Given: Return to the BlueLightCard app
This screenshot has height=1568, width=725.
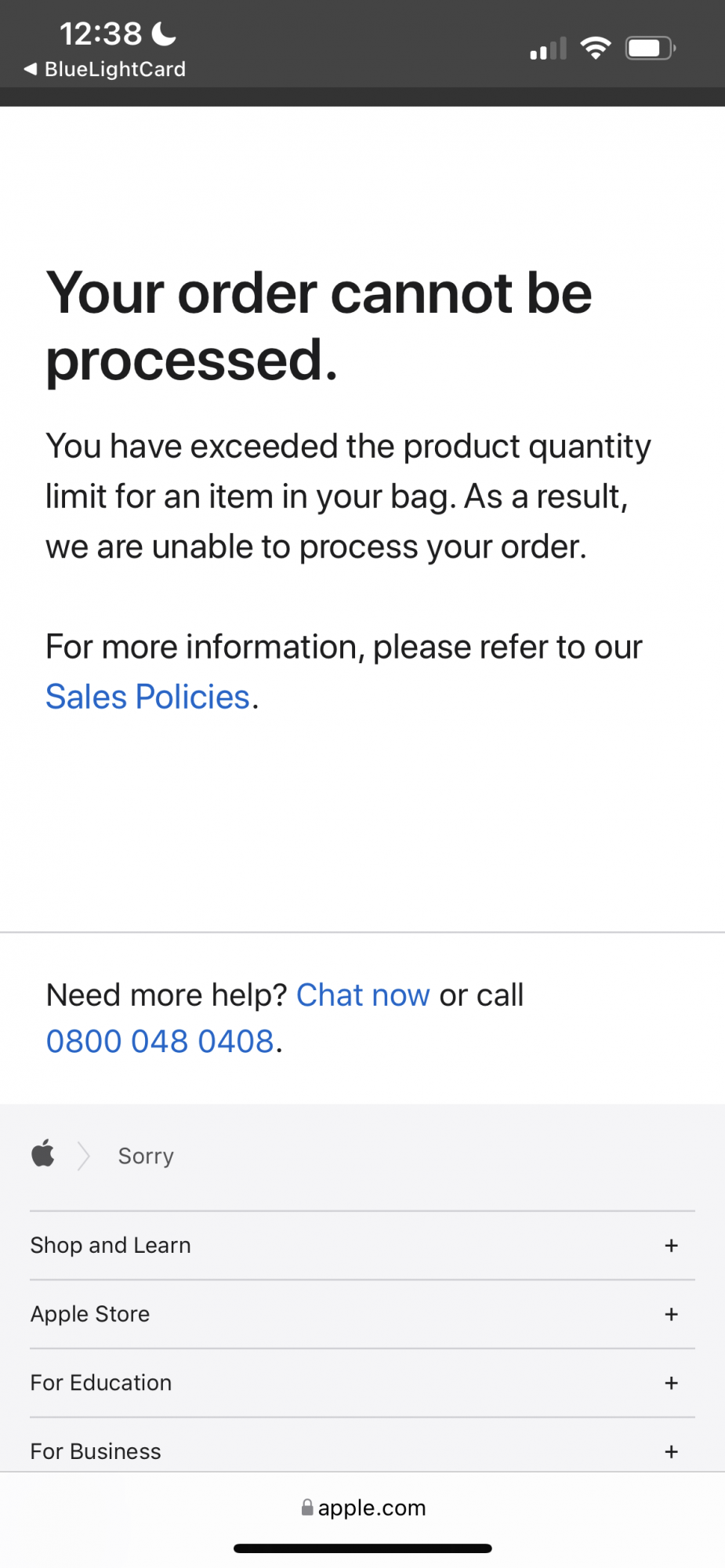Looking at the screenshot, I should click(x=106, y=70).
